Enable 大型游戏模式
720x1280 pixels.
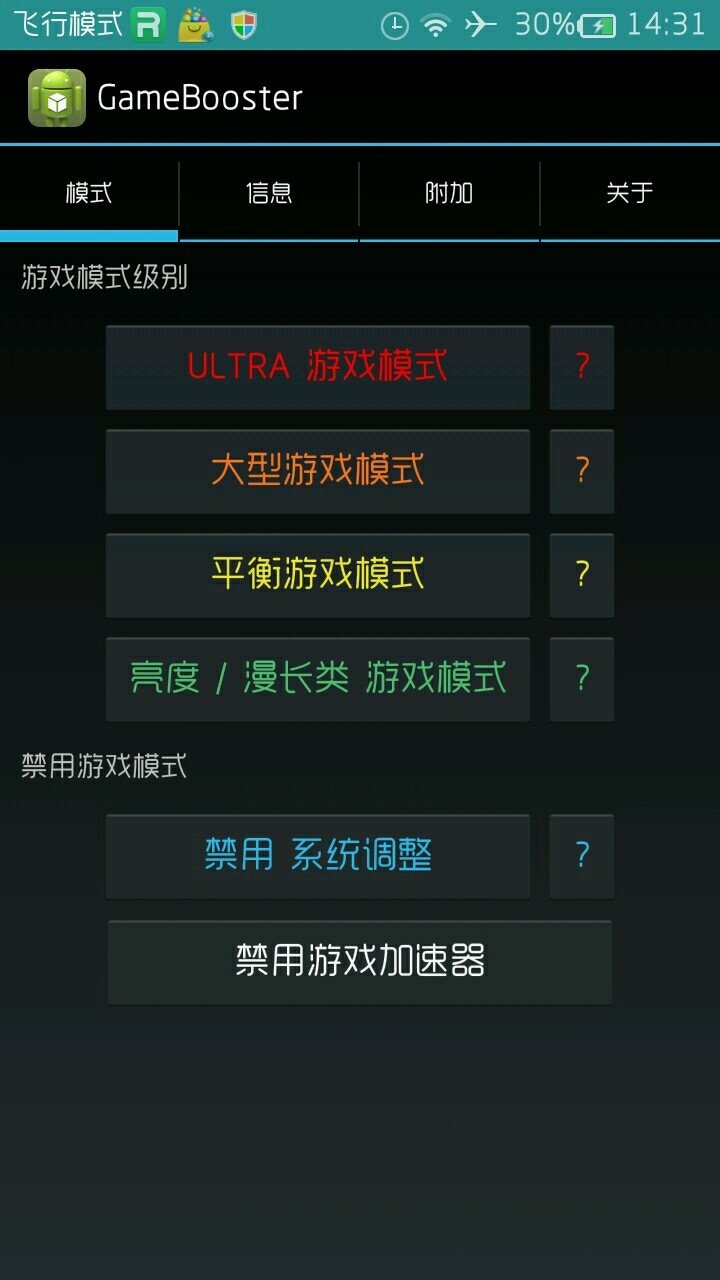pos(318,471)
